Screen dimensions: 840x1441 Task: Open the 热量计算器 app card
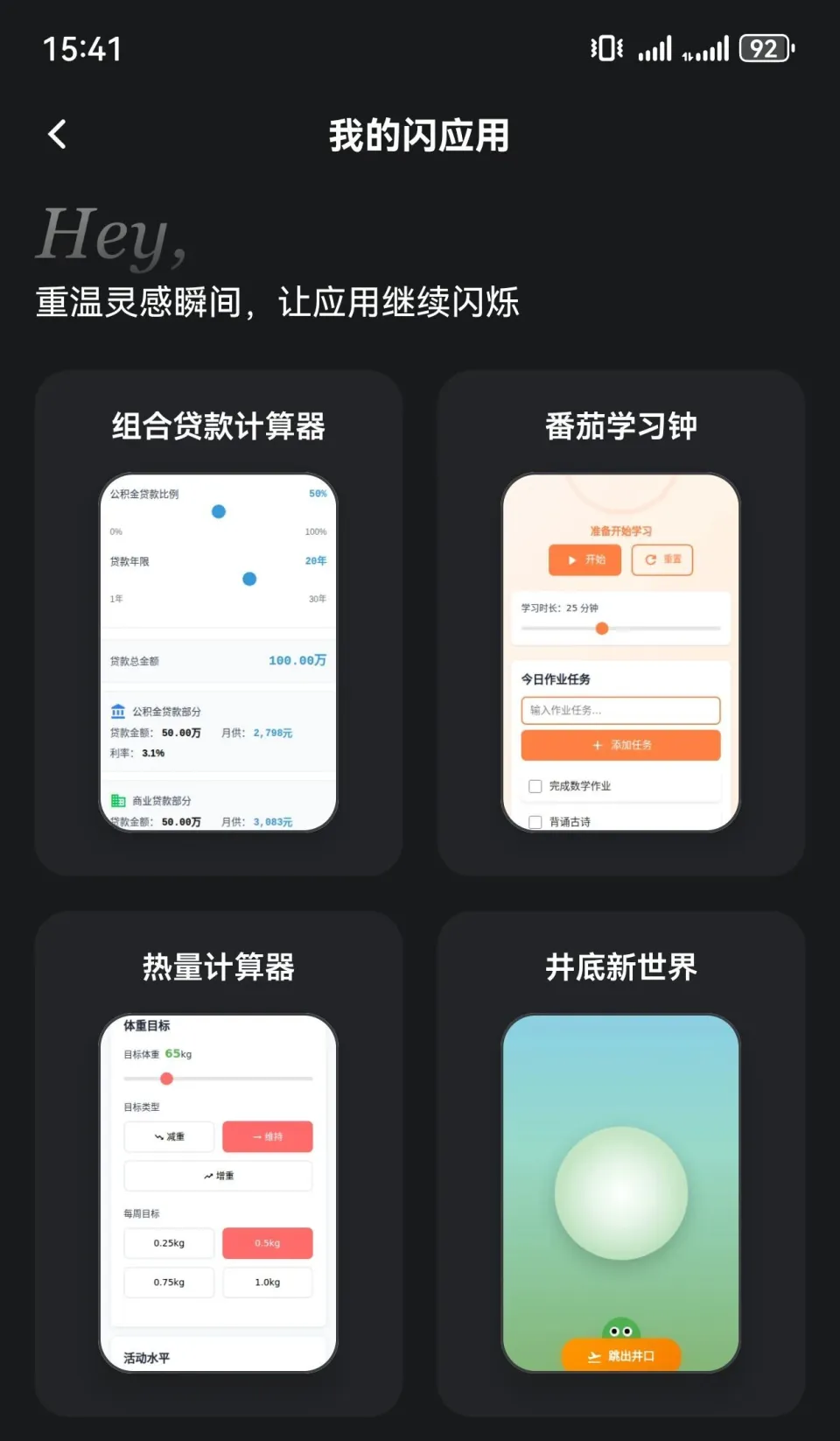click(218, 1163)
